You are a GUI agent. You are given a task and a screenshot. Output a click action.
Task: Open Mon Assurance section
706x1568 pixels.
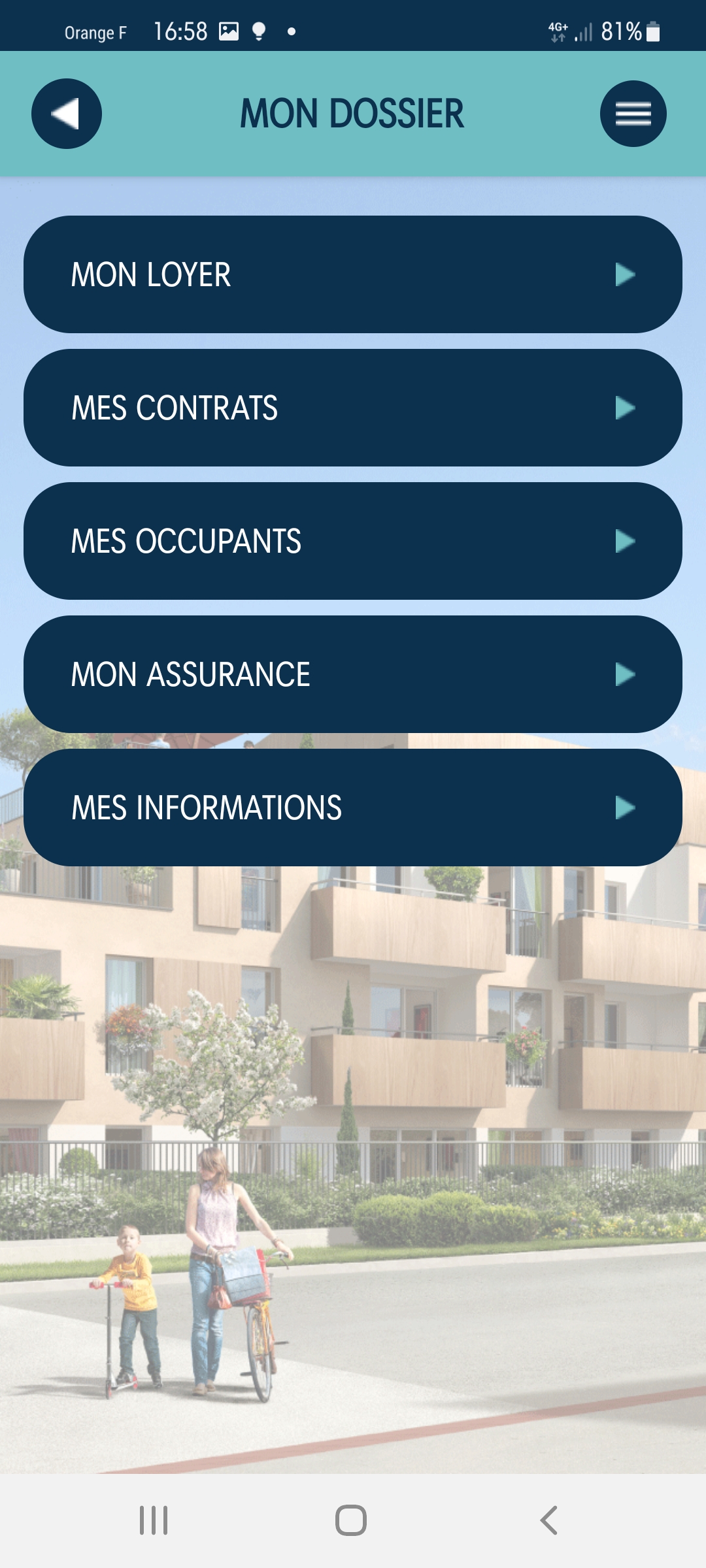tap(353, 674)
